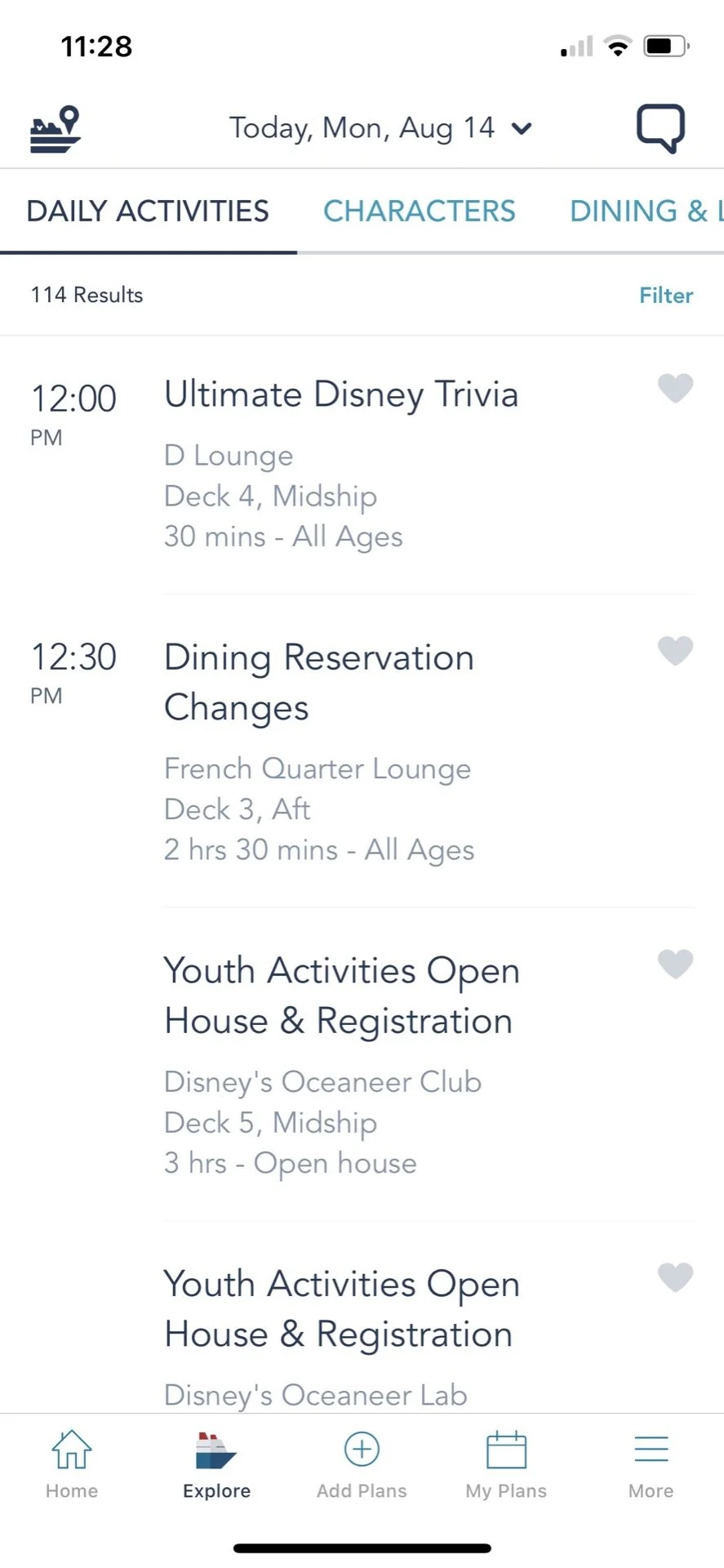724x1568 pixels.
Task: Favorite Dining Reservation Changes with the heart
Action: [675, 651]
